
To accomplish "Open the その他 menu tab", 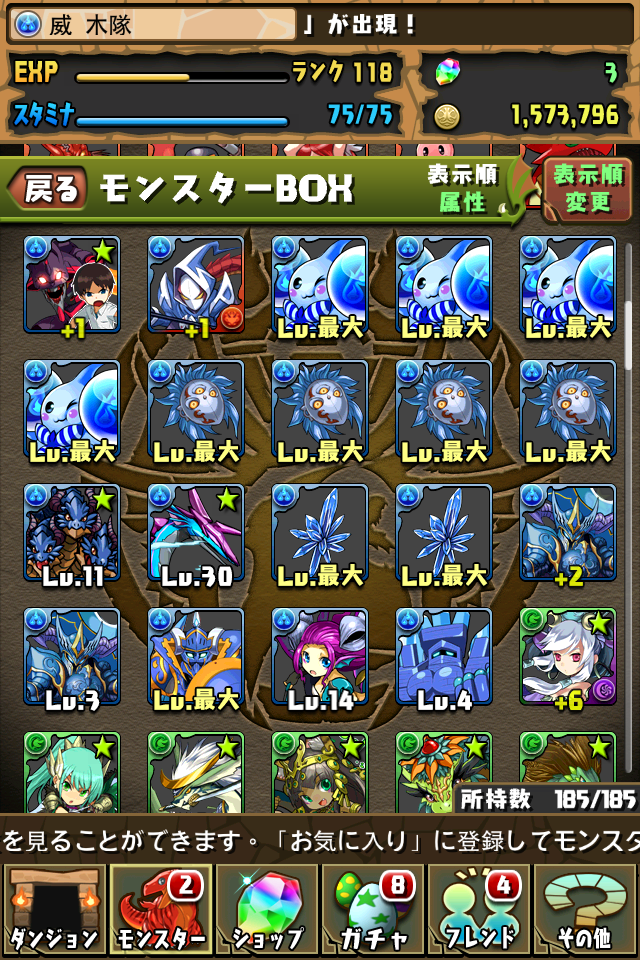I will [x=586, y=908].
